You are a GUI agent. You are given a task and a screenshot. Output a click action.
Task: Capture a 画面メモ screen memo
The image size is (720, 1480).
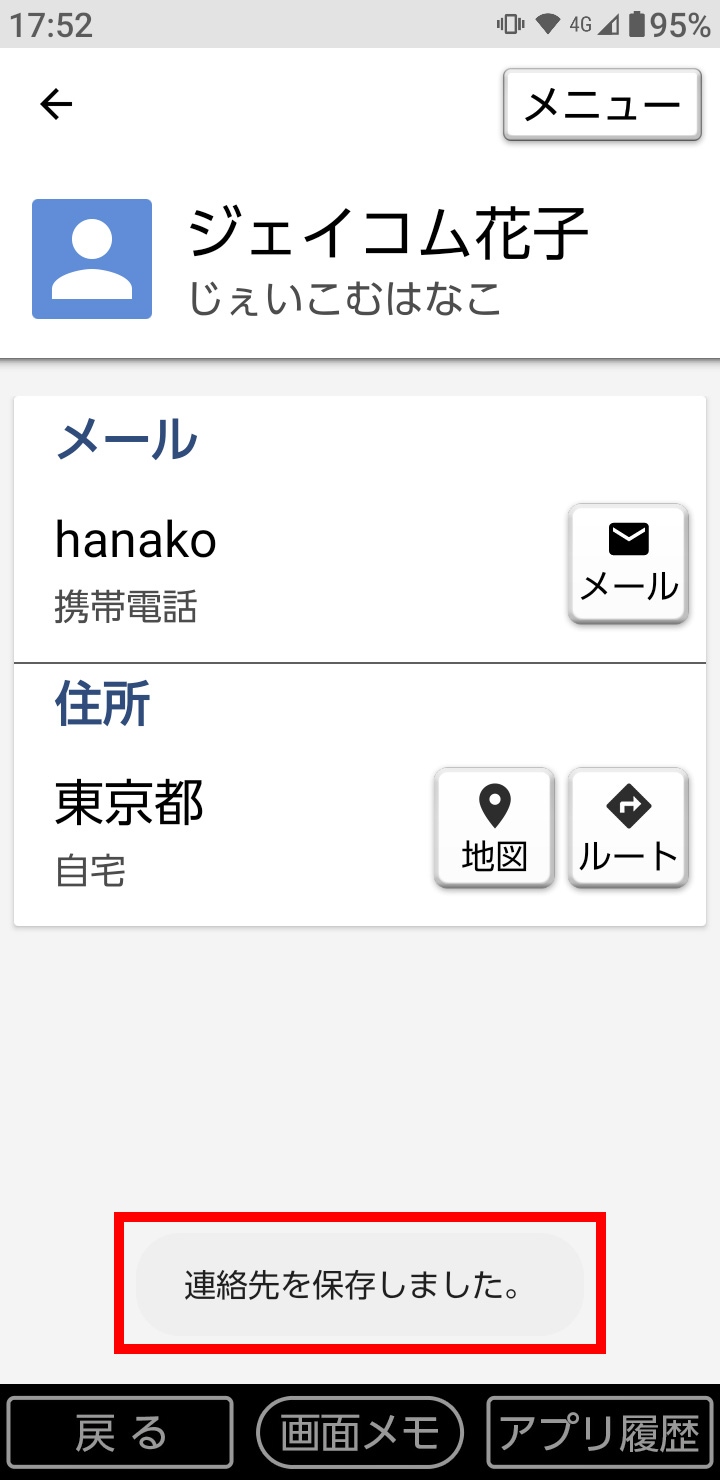pos(360,1432)
